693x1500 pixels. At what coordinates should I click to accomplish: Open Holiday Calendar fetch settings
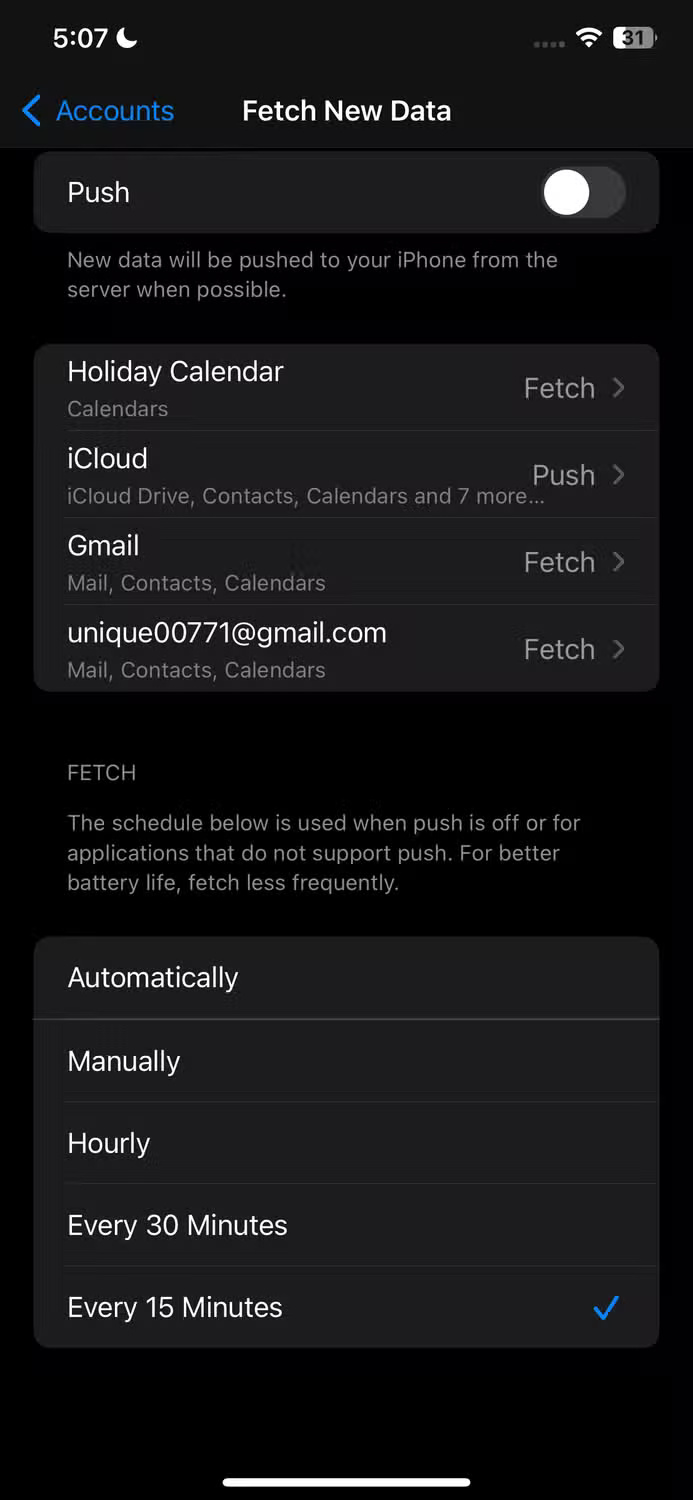point(346,388)
